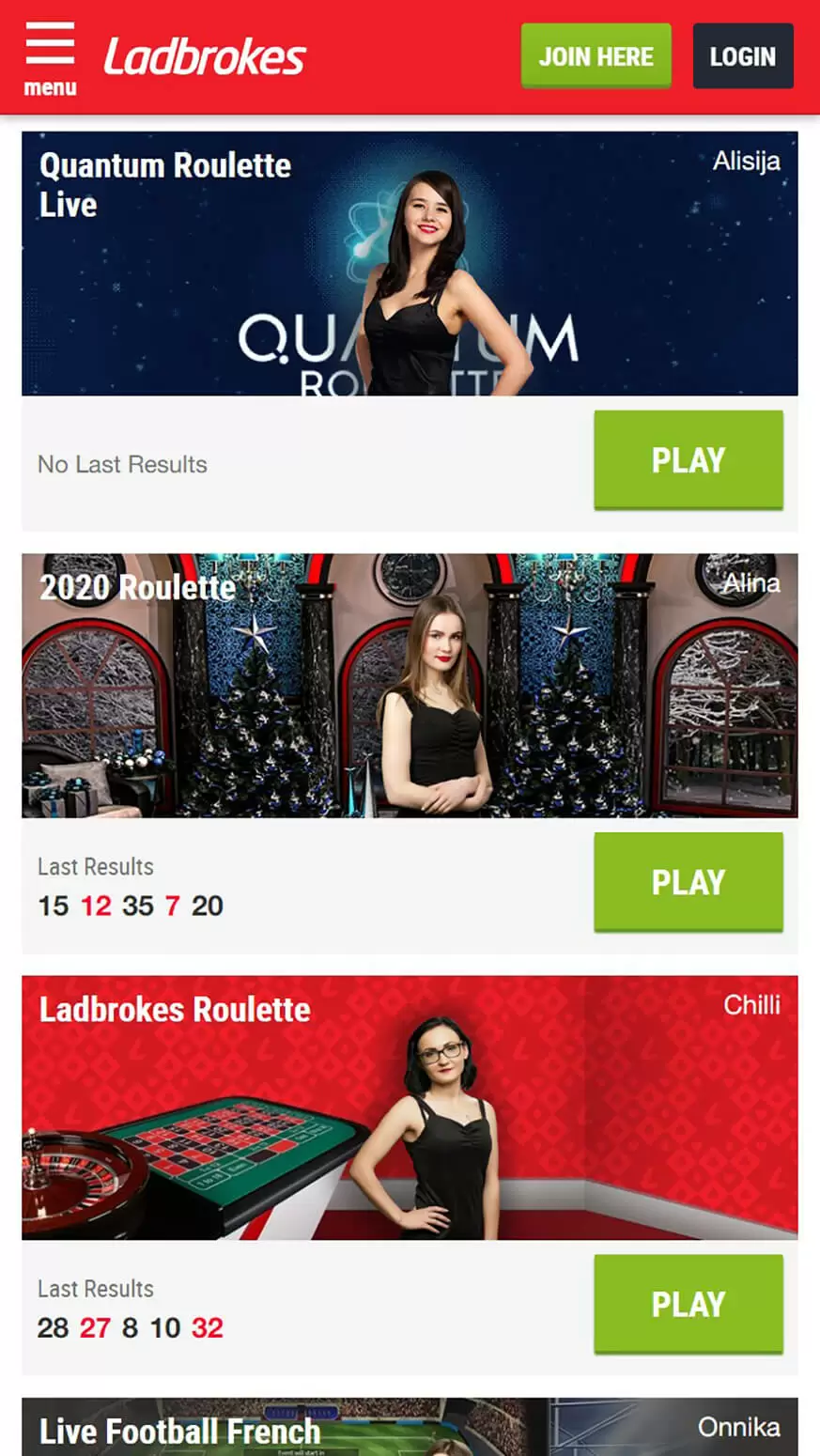This screenshot has height=1456, width=820.
Task: Click the LOGIN button
Action: click(742, 56)
